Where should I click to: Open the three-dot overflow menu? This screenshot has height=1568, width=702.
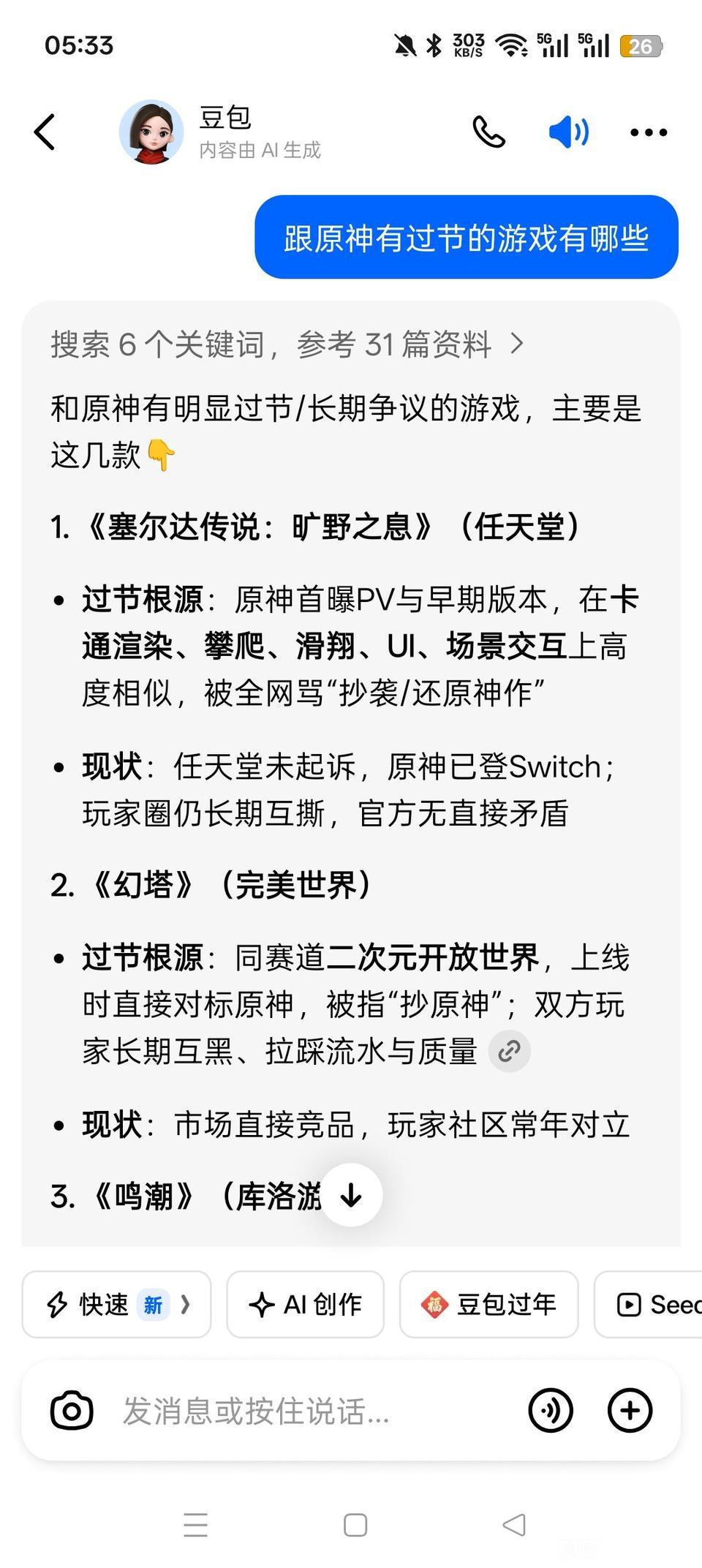click(649, 132)
